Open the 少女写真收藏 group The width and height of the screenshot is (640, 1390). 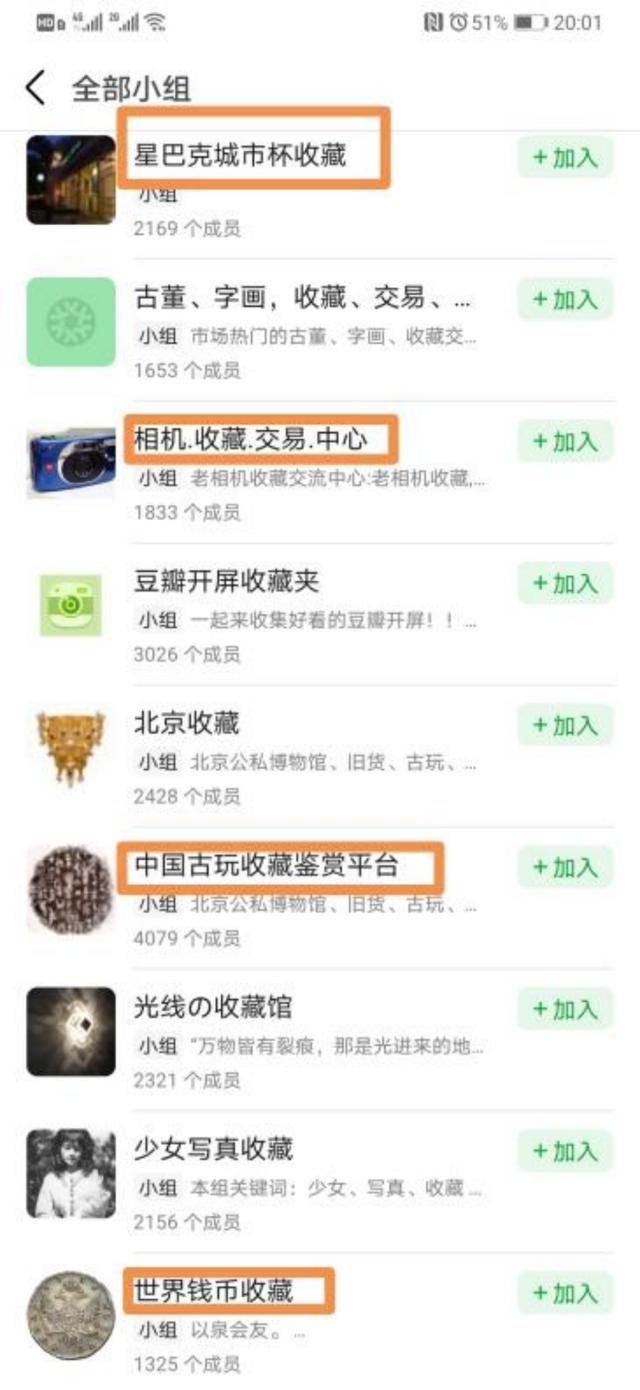[x=213, y=1149]
